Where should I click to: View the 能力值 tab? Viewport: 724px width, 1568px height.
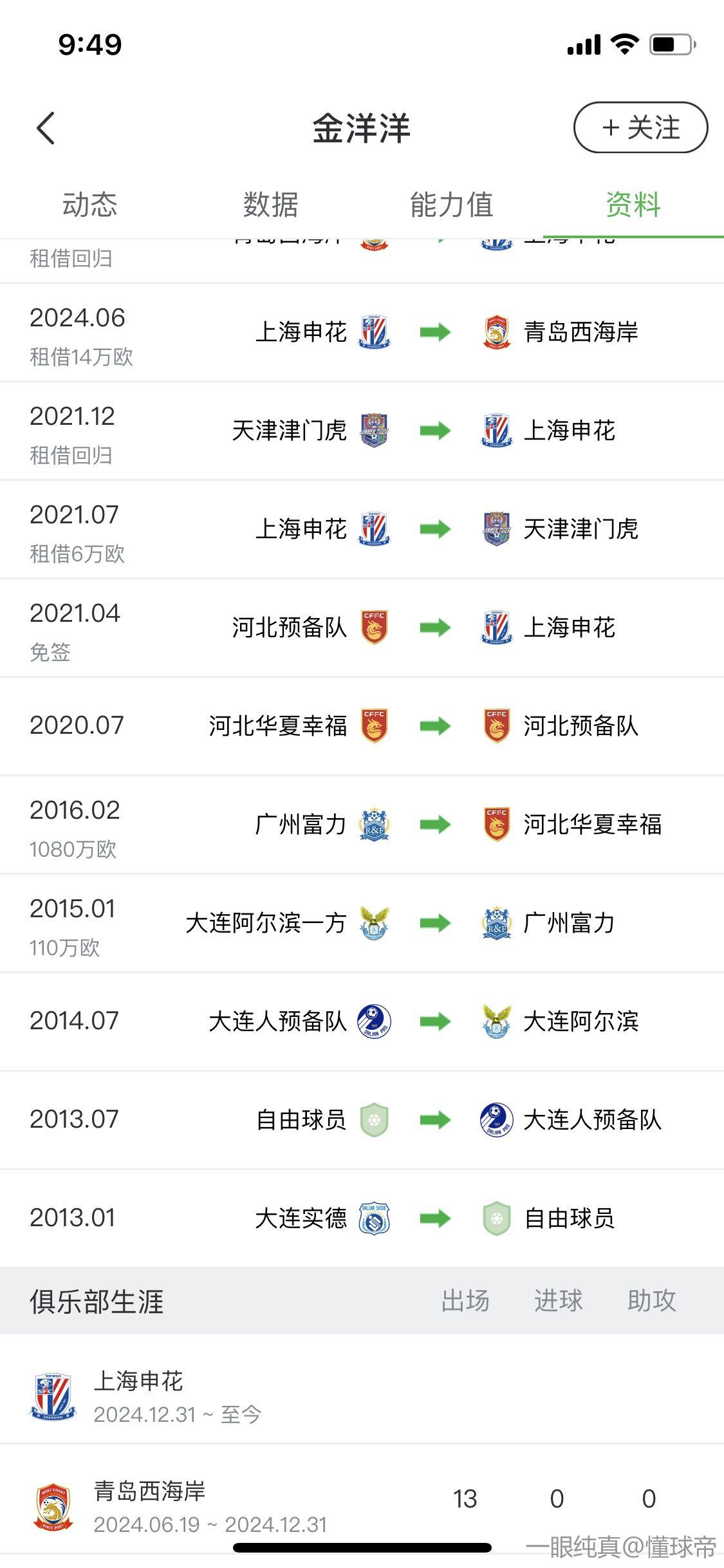[452, 205]
